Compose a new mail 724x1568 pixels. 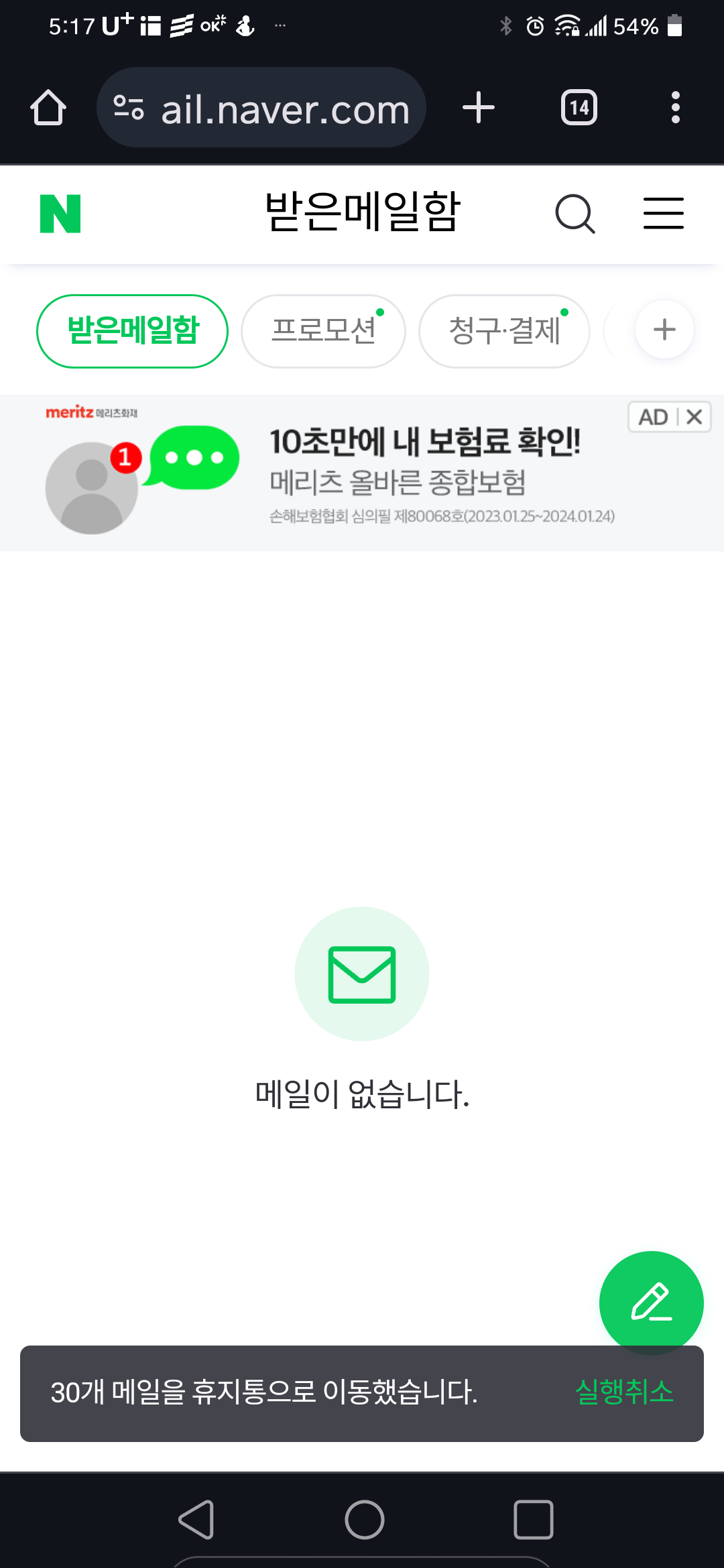(651, 1303)
